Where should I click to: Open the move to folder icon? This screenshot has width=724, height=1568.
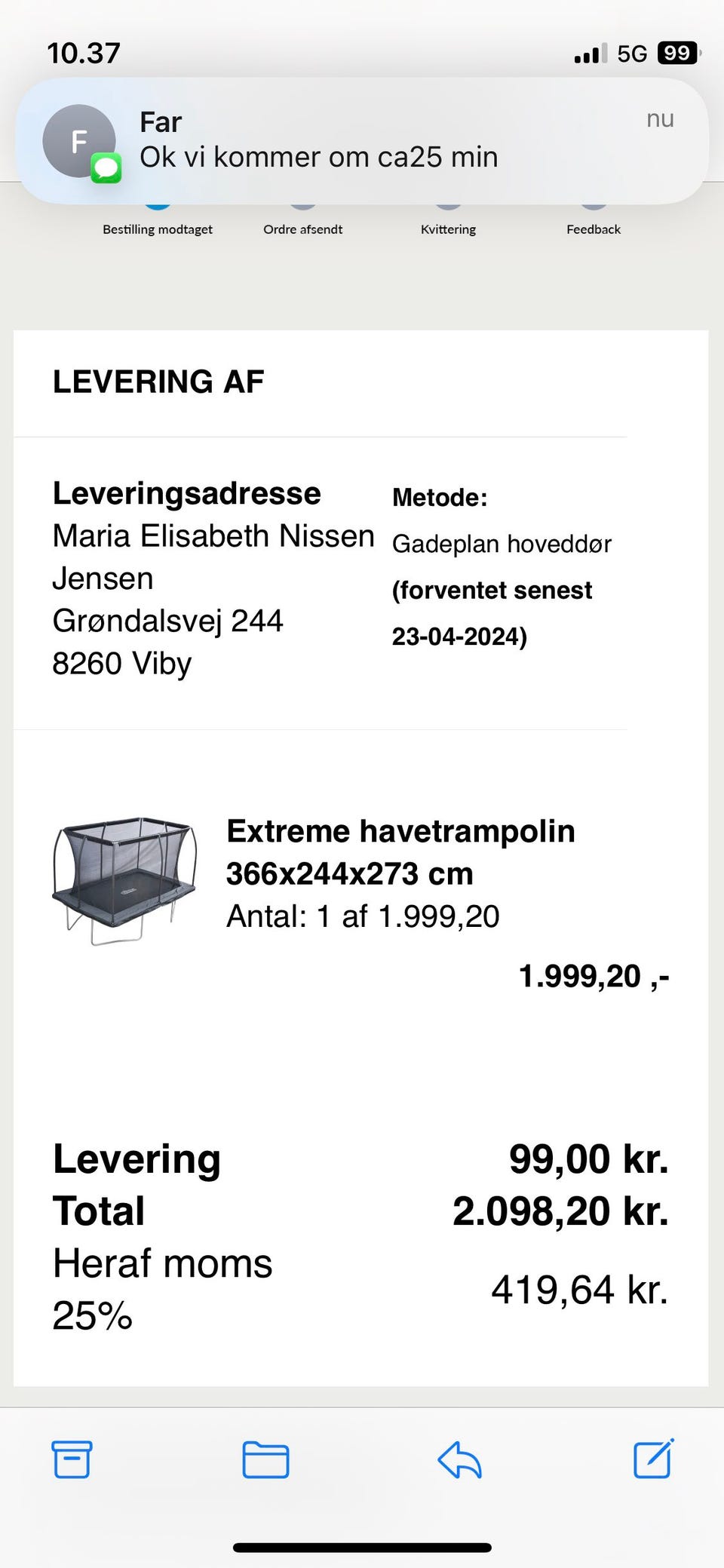(265, 1459)
